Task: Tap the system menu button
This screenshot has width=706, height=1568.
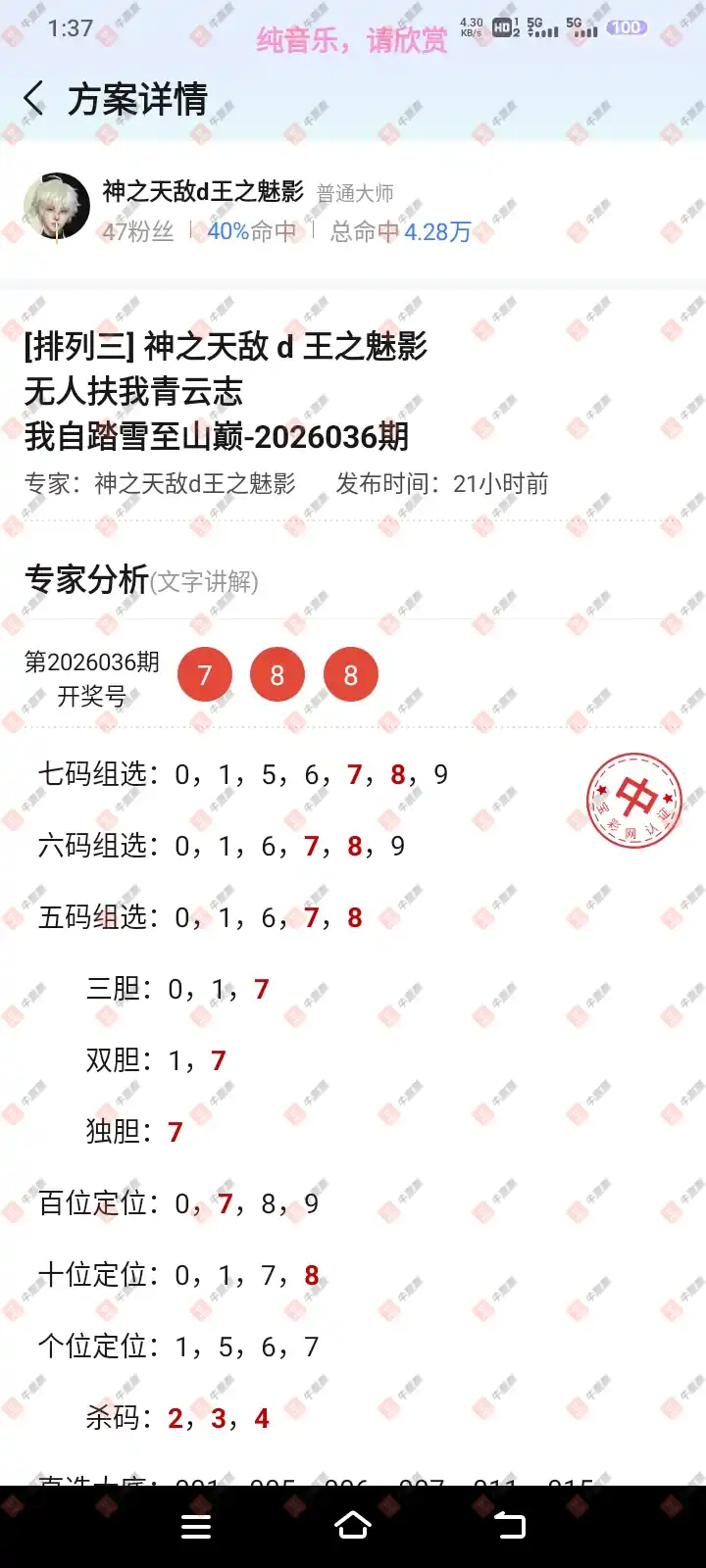Action: (x=196, y=1526)
